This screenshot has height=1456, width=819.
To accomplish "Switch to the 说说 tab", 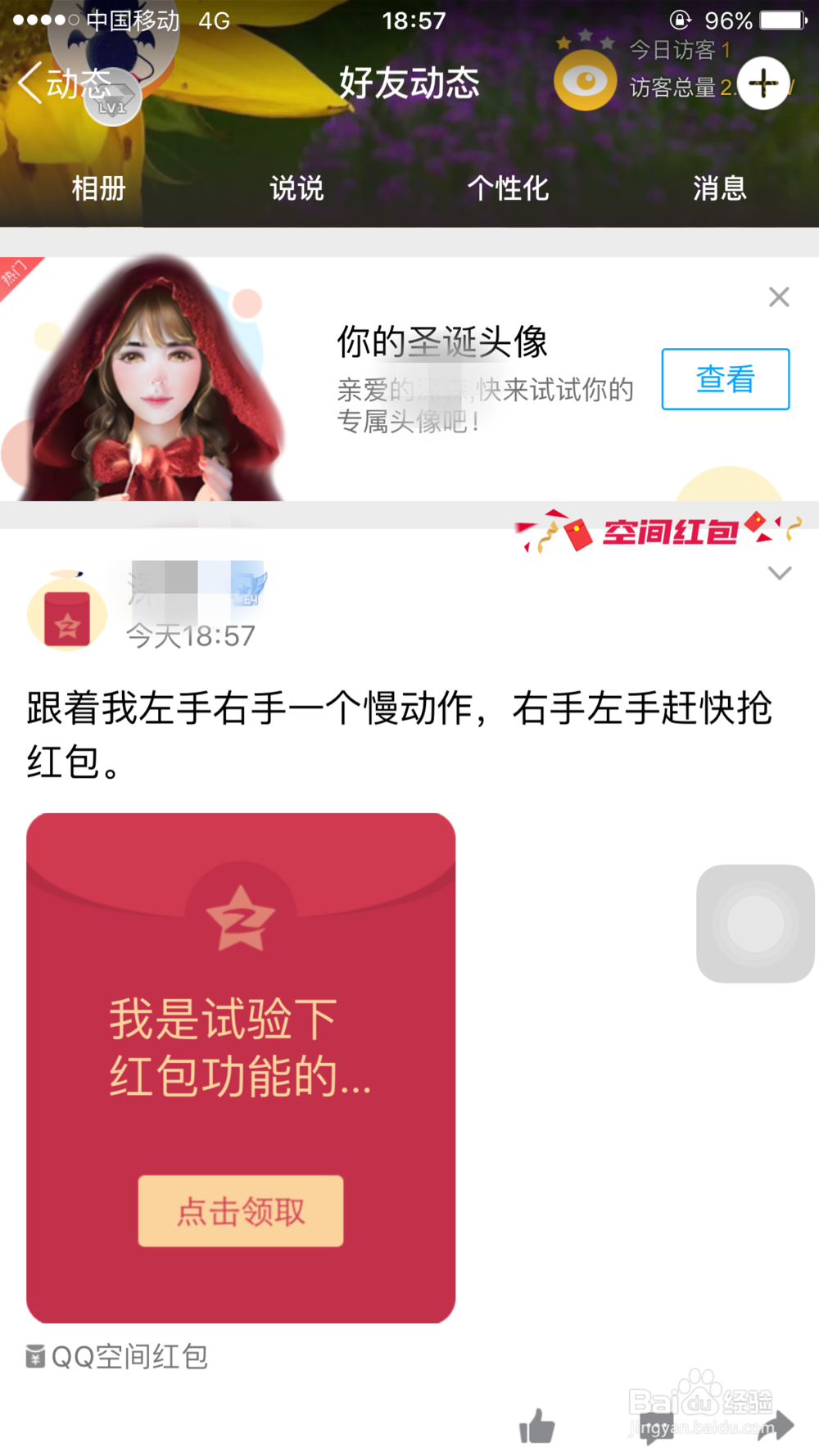I will 296,188.
